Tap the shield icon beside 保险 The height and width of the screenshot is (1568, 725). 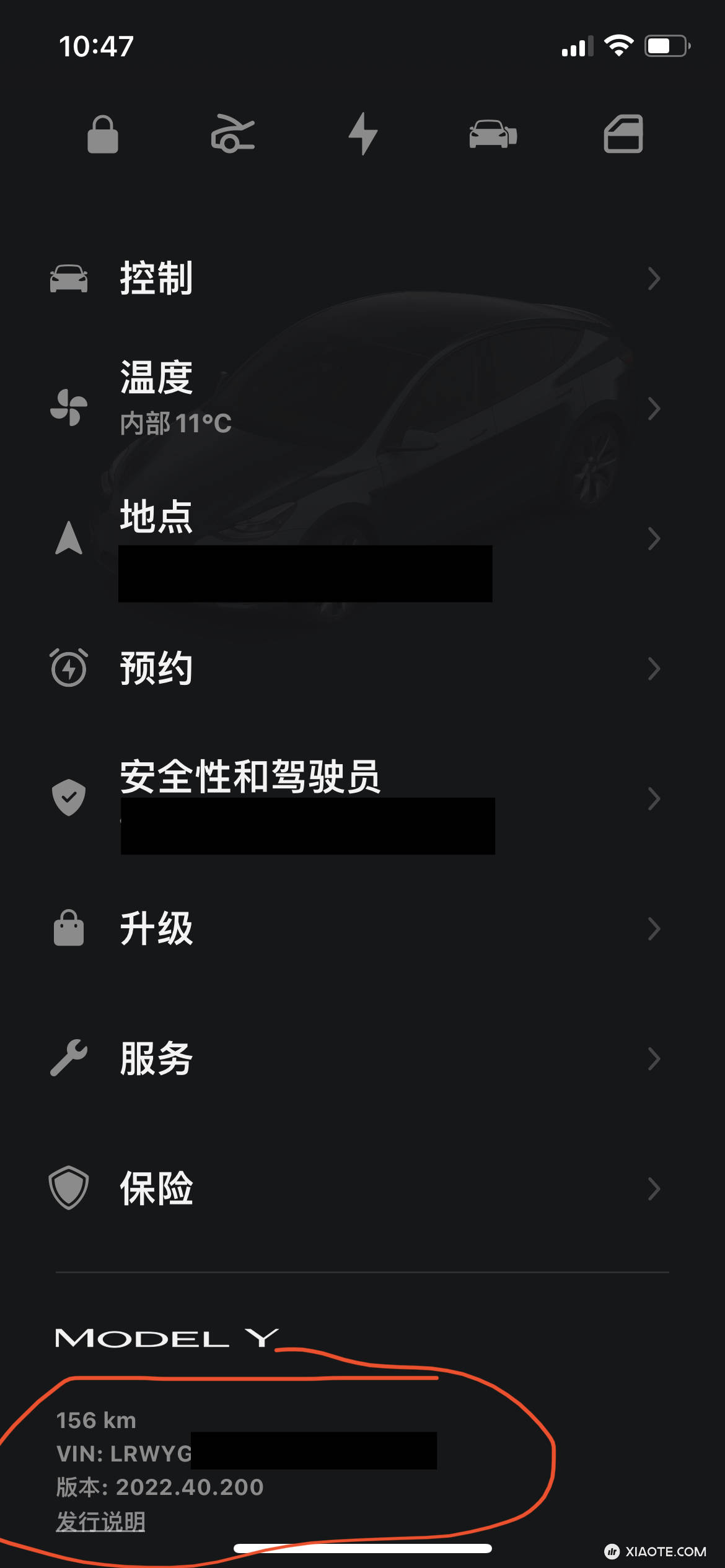(69, 1188)
